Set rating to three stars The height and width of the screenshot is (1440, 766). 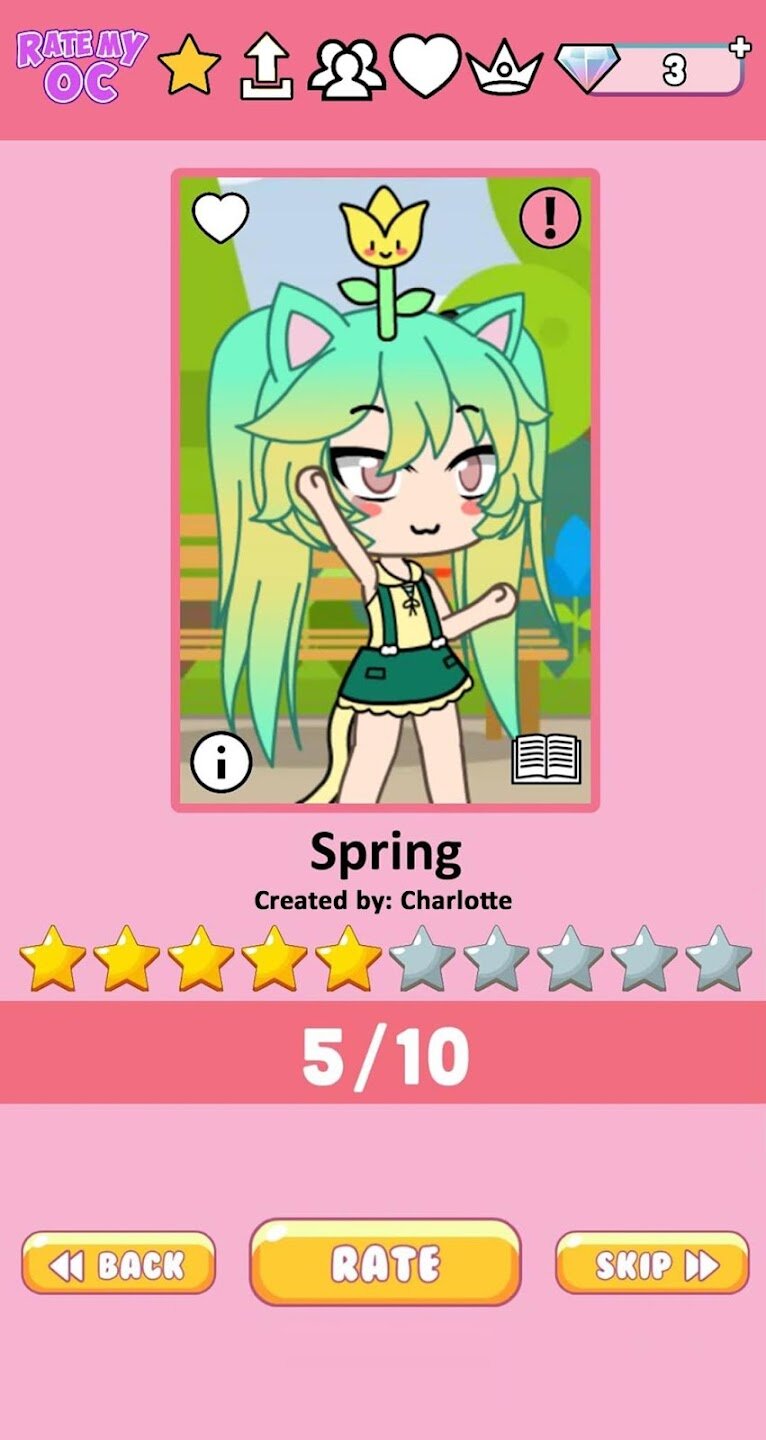(x=200, y=958)
